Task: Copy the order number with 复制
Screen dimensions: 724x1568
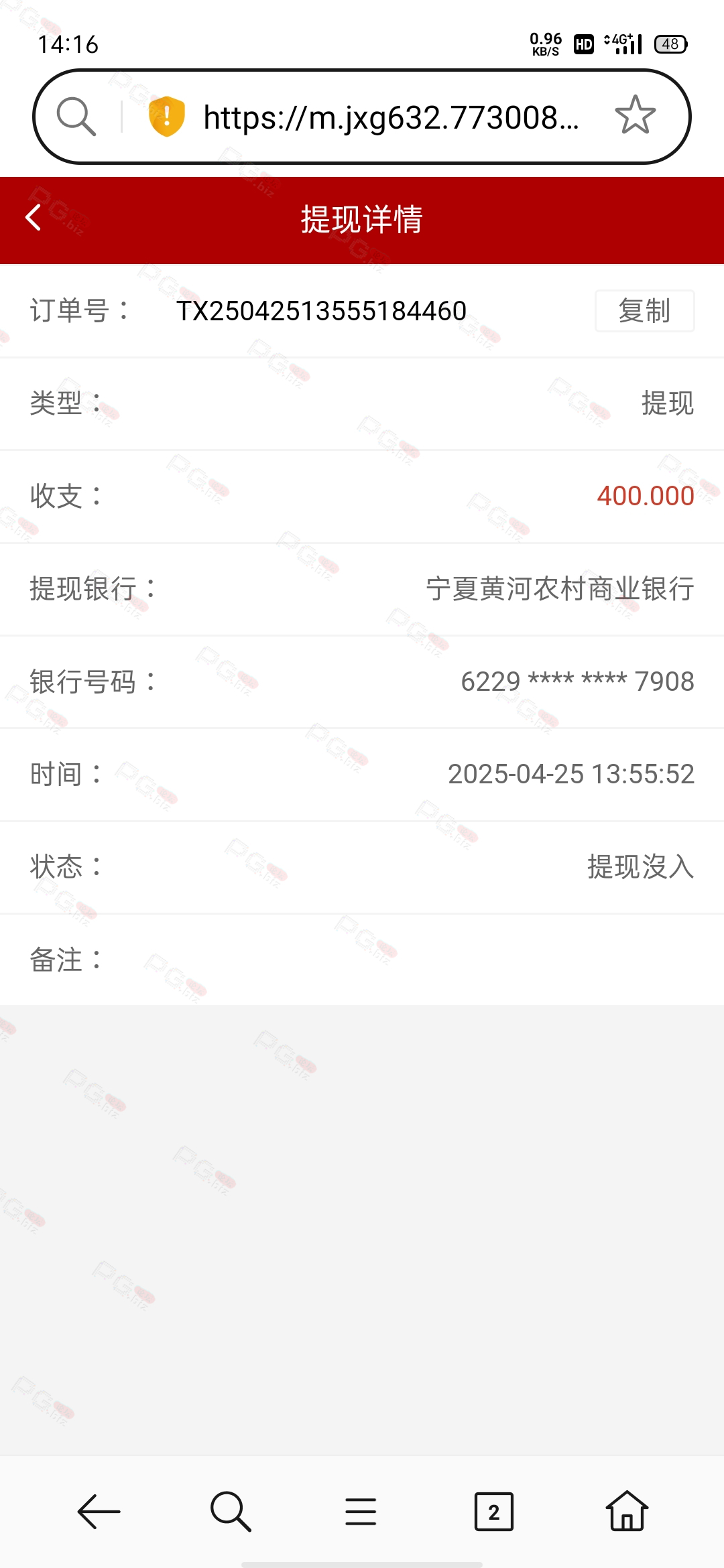Action: (644, 311)
